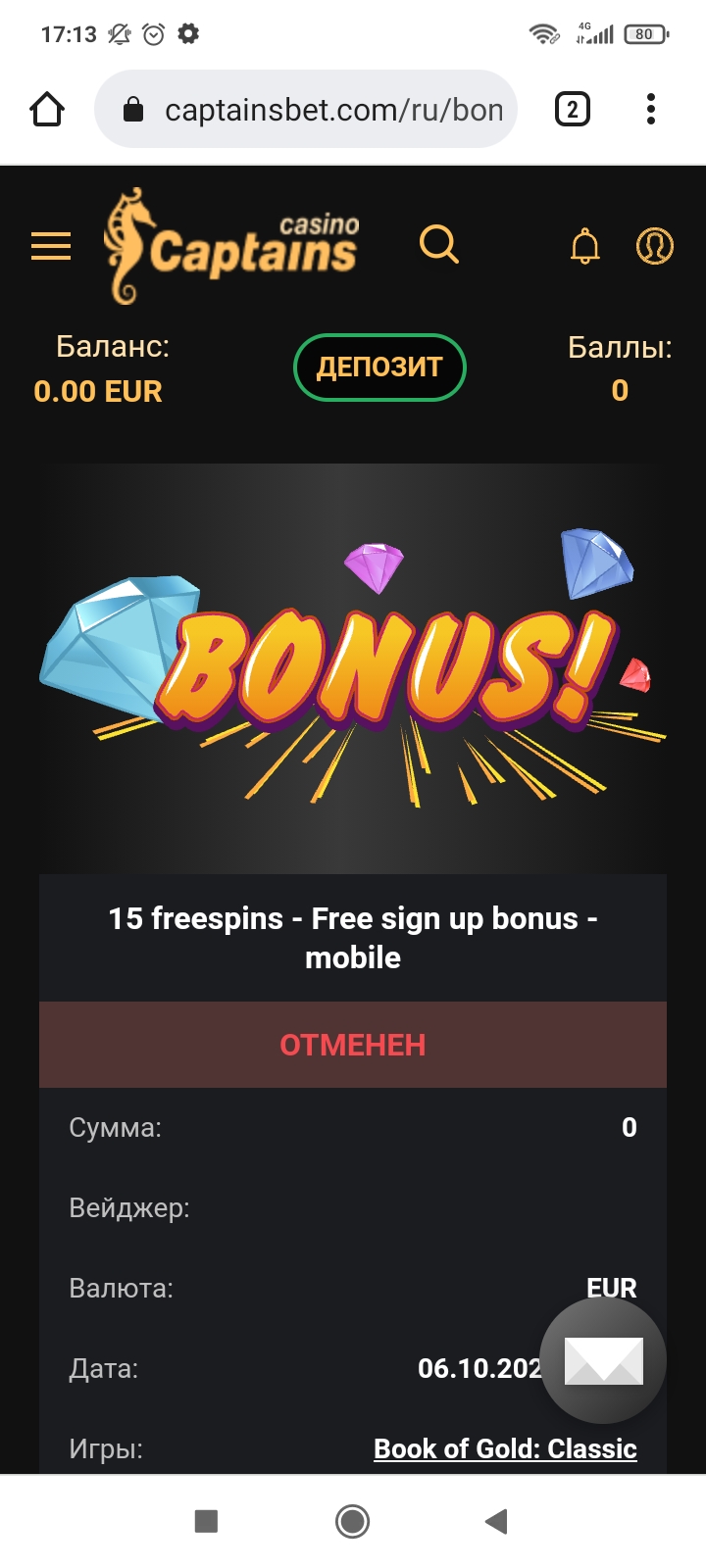Open the hamburger menu

coord(51,246)
